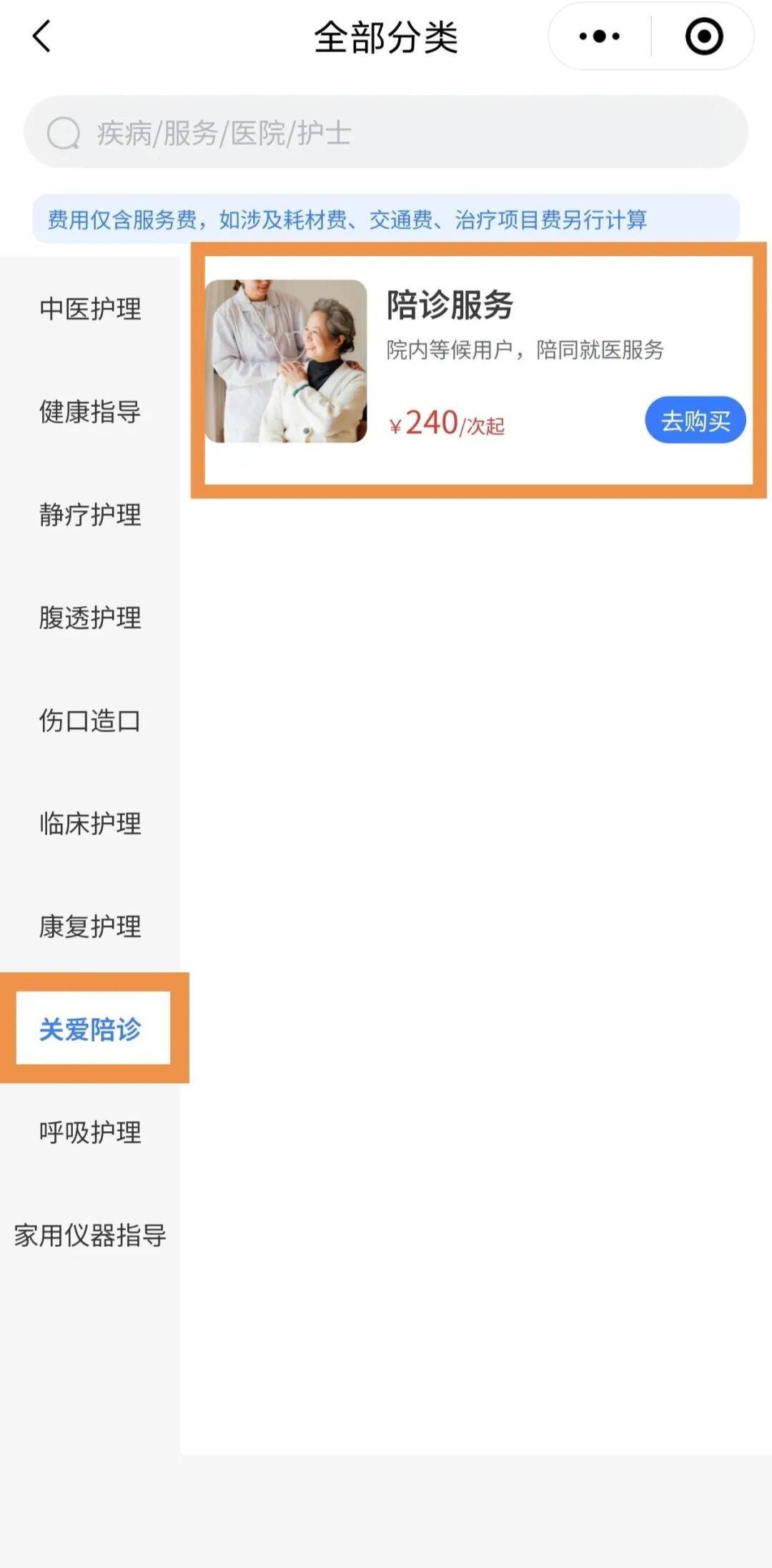This screenshot has width=772, height=1568.
Task: Close the mini program with the circle button
Action: (703, 36)
